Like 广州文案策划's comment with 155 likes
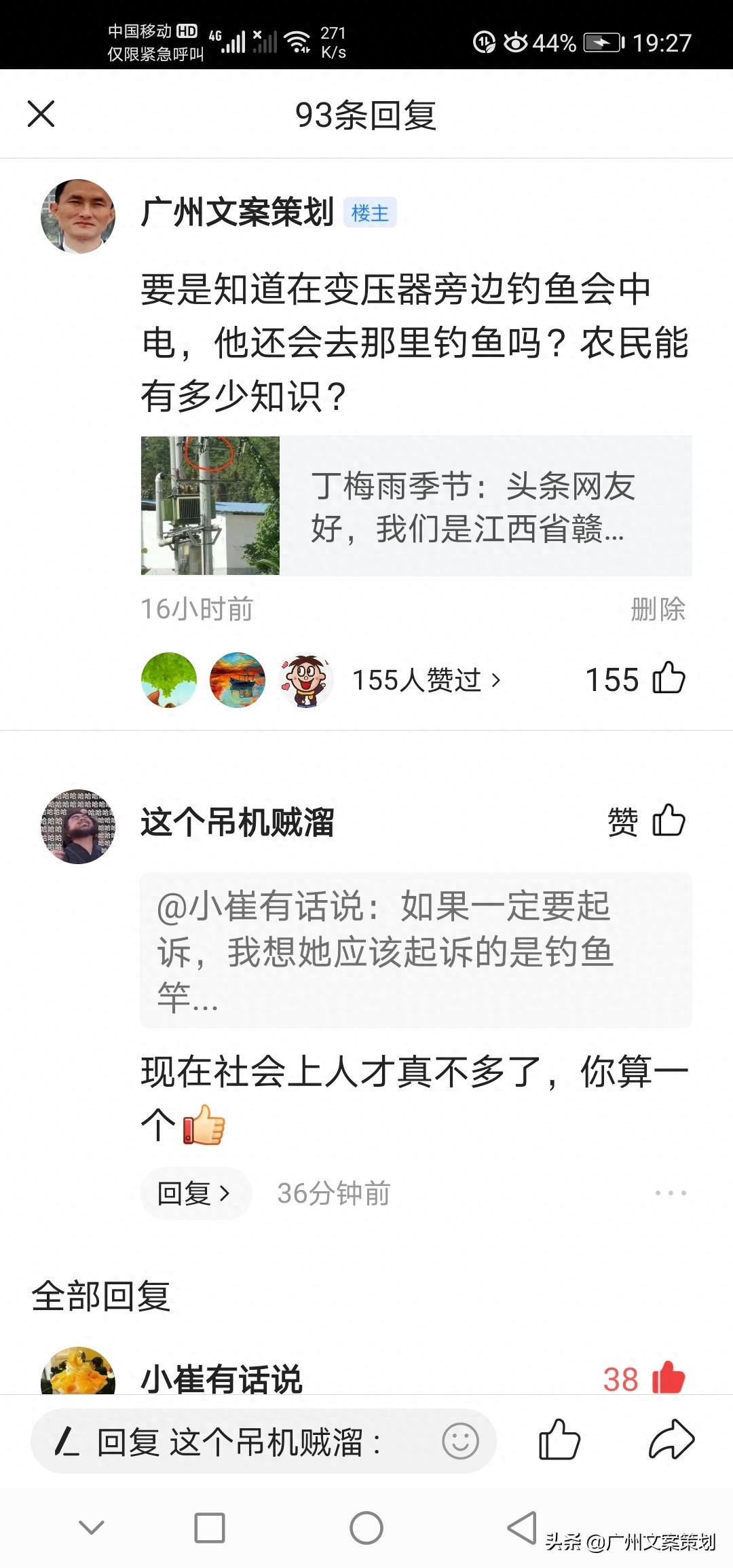This screenshot has height=1568, width=733. pyautogui.click(x=669, y=679)
